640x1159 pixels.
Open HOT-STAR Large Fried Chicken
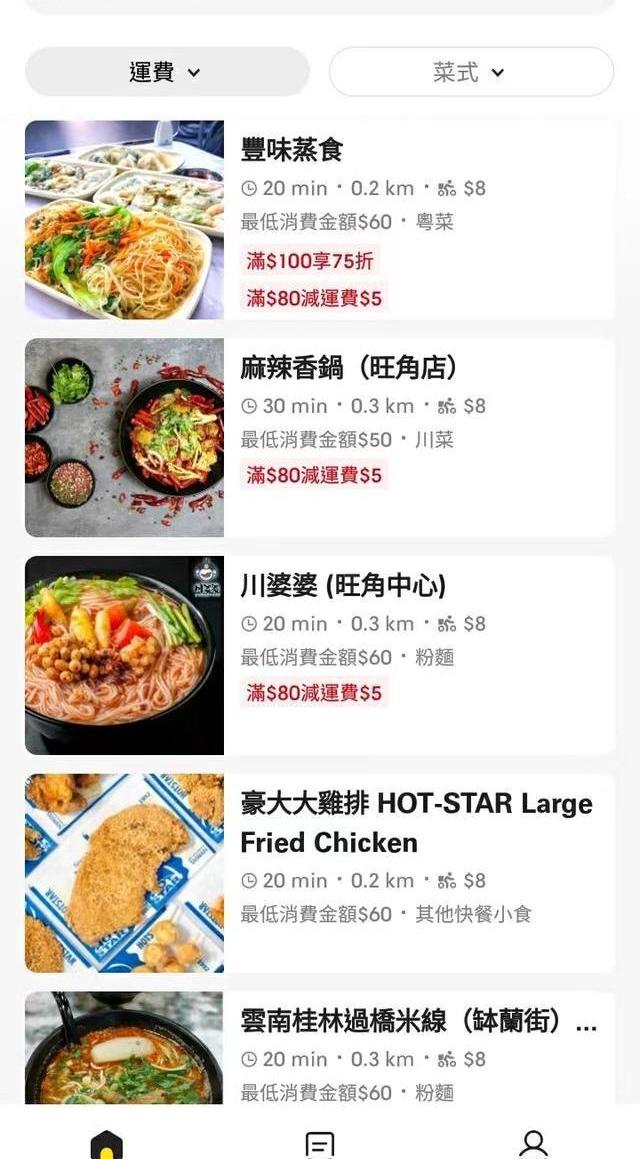tap(319, 872)
